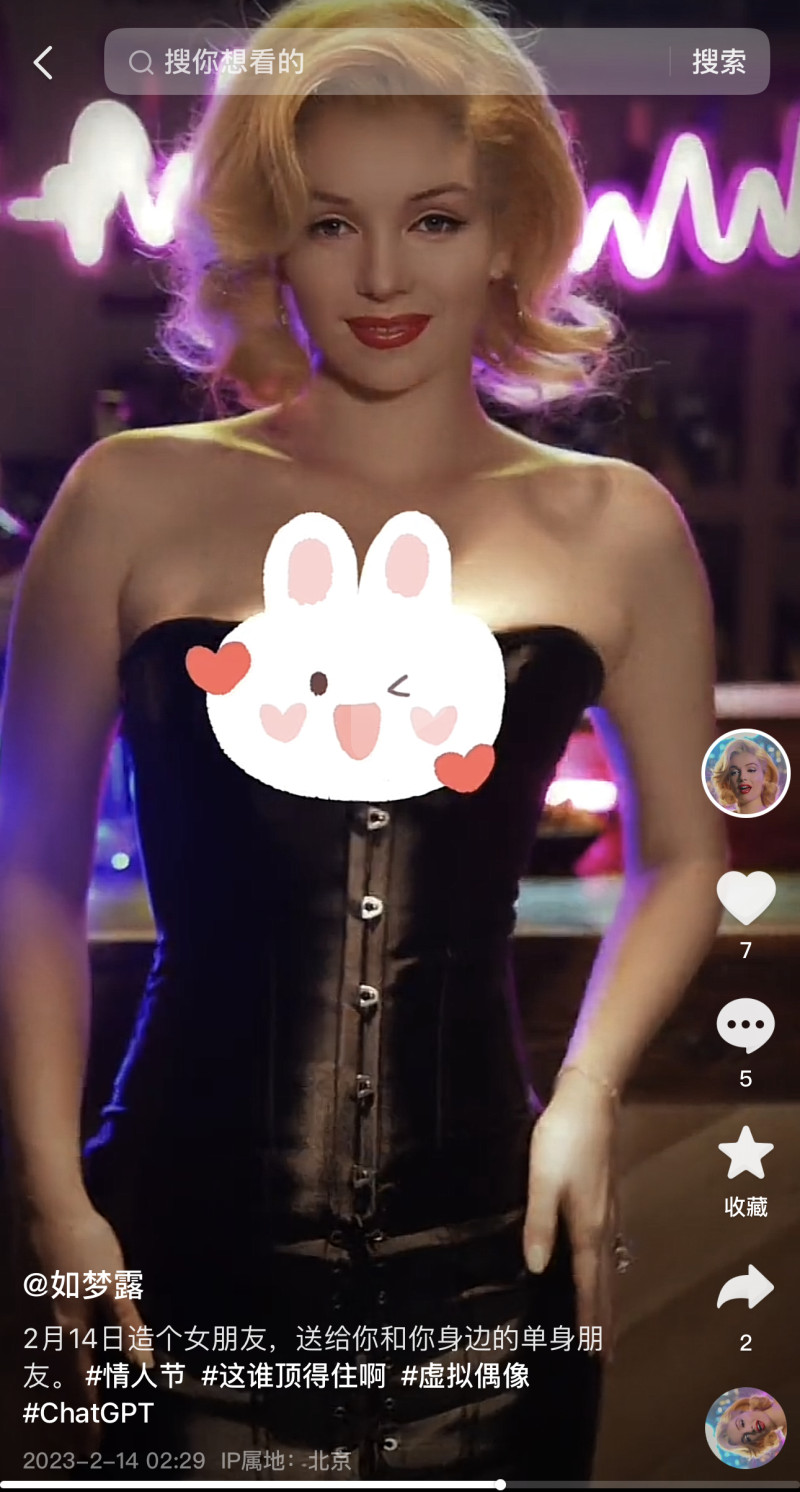Open the comments bubble

tap(746, 1028)
